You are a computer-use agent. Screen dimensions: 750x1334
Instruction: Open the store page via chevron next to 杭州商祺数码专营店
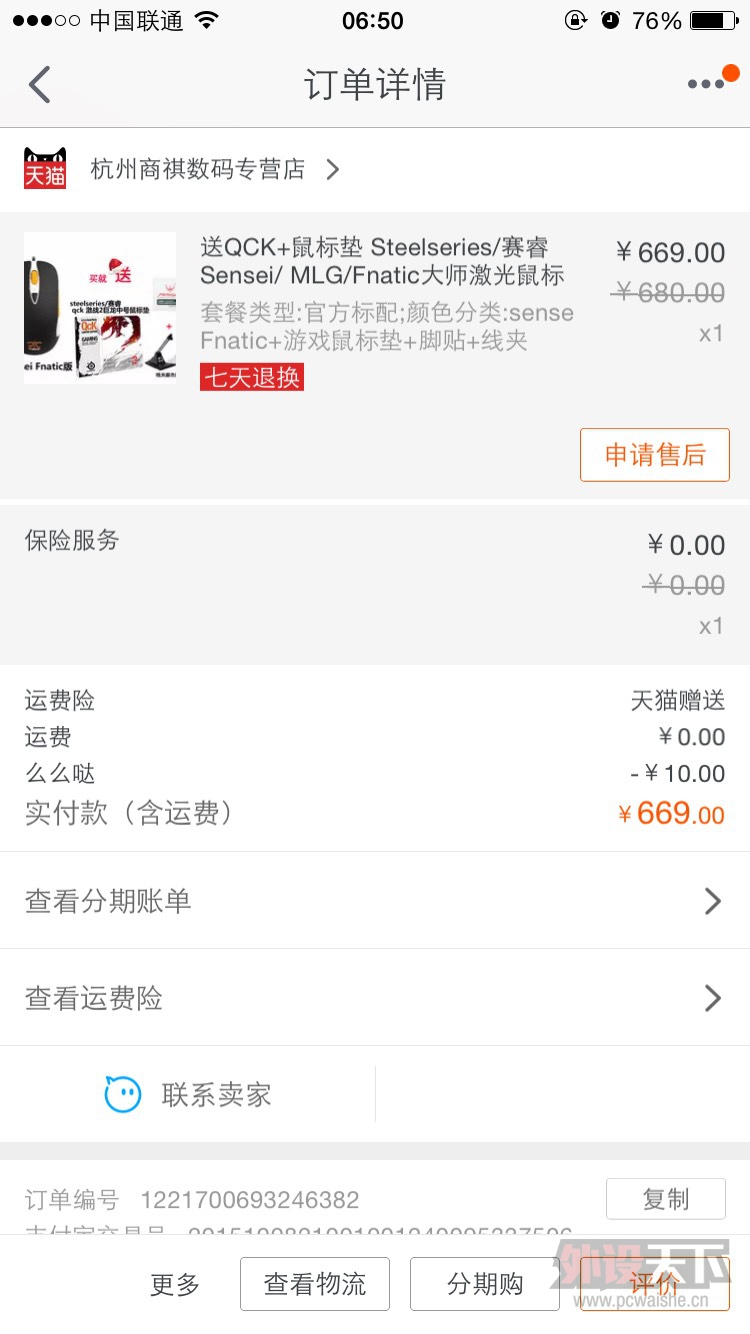[332, 169]
